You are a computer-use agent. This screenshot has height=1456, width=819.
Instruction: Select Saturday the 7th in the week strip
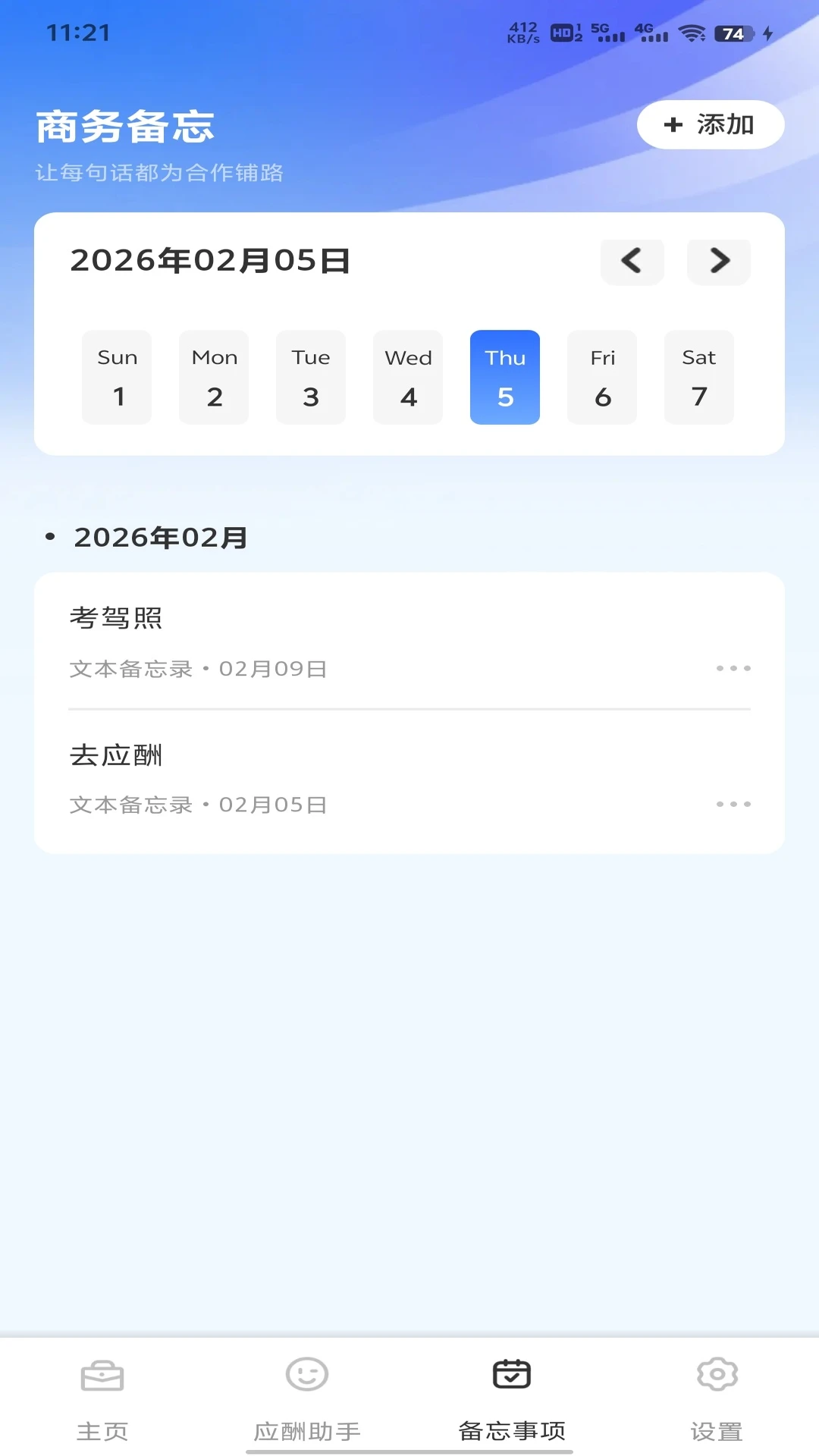point(699,377)
